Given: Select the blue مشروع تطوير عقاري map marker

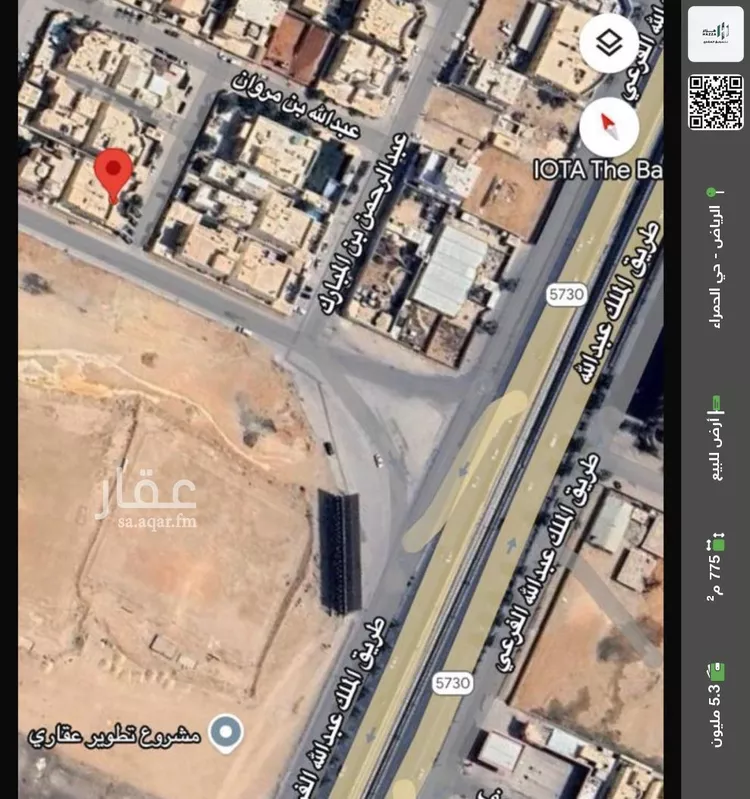Looking at the screenshot, I should click(x=228, y=731).
